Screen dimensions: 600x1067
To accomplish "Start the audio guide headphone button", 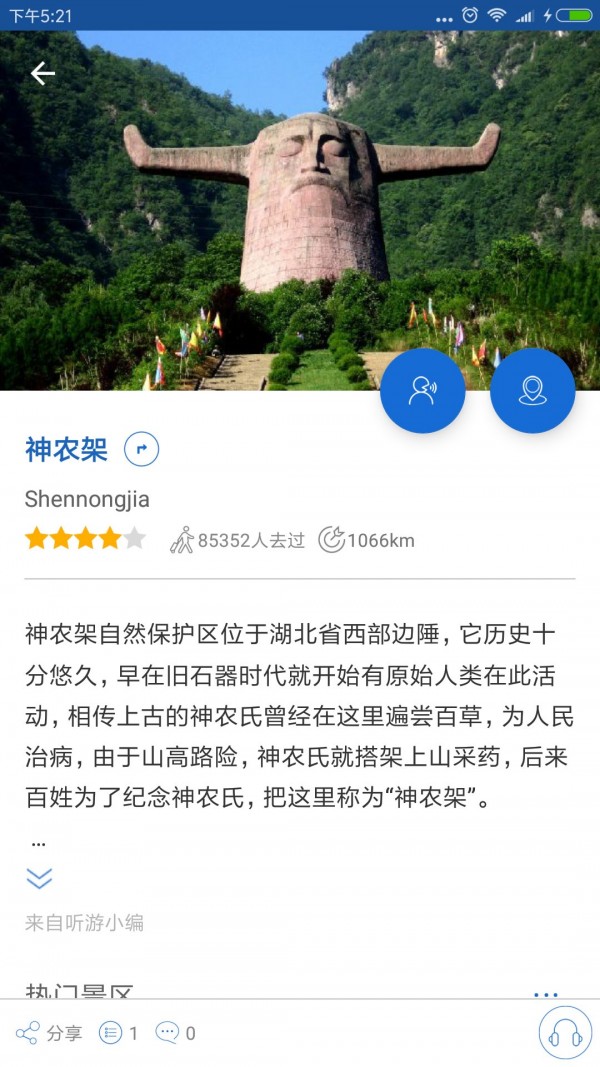I will [565, 1032].
